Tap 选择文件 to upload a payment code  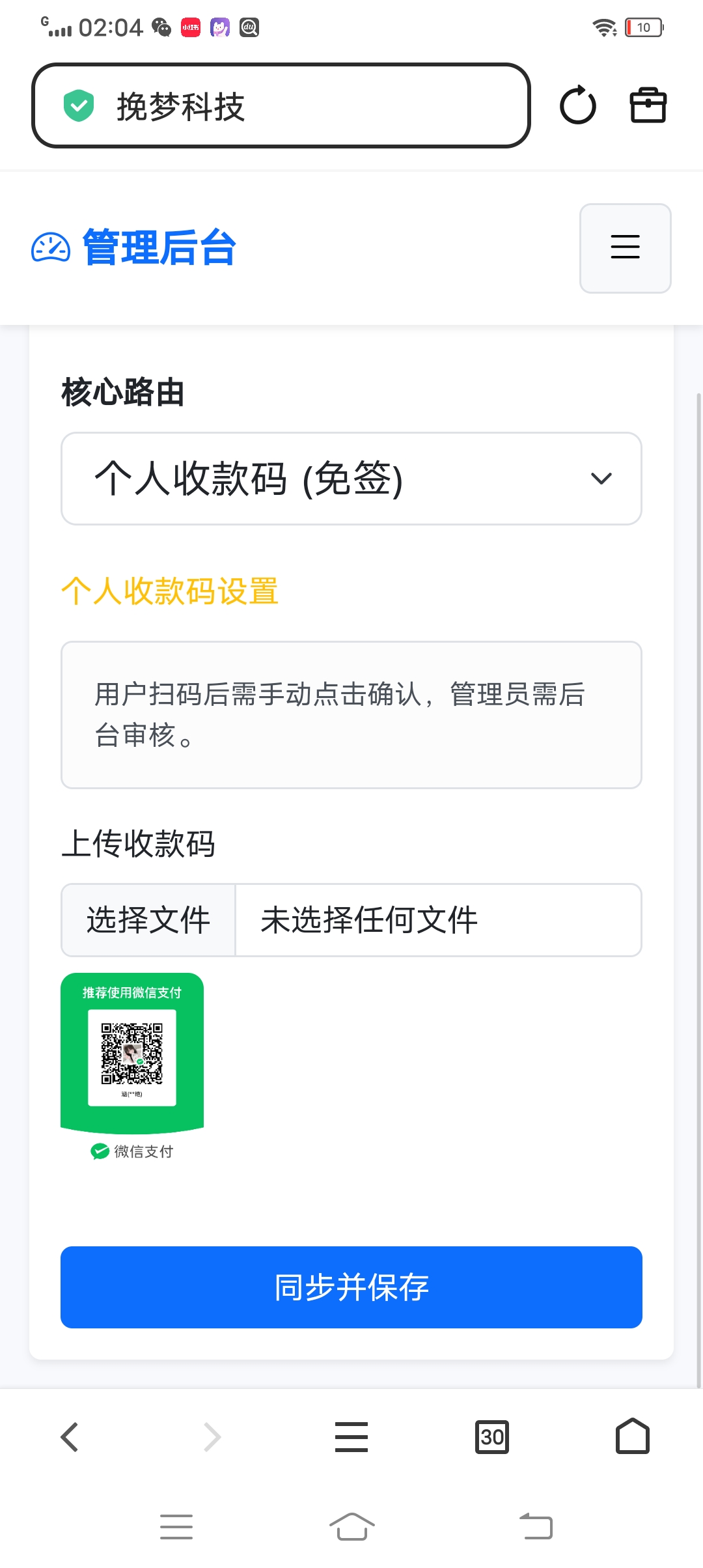pos(148,920)
